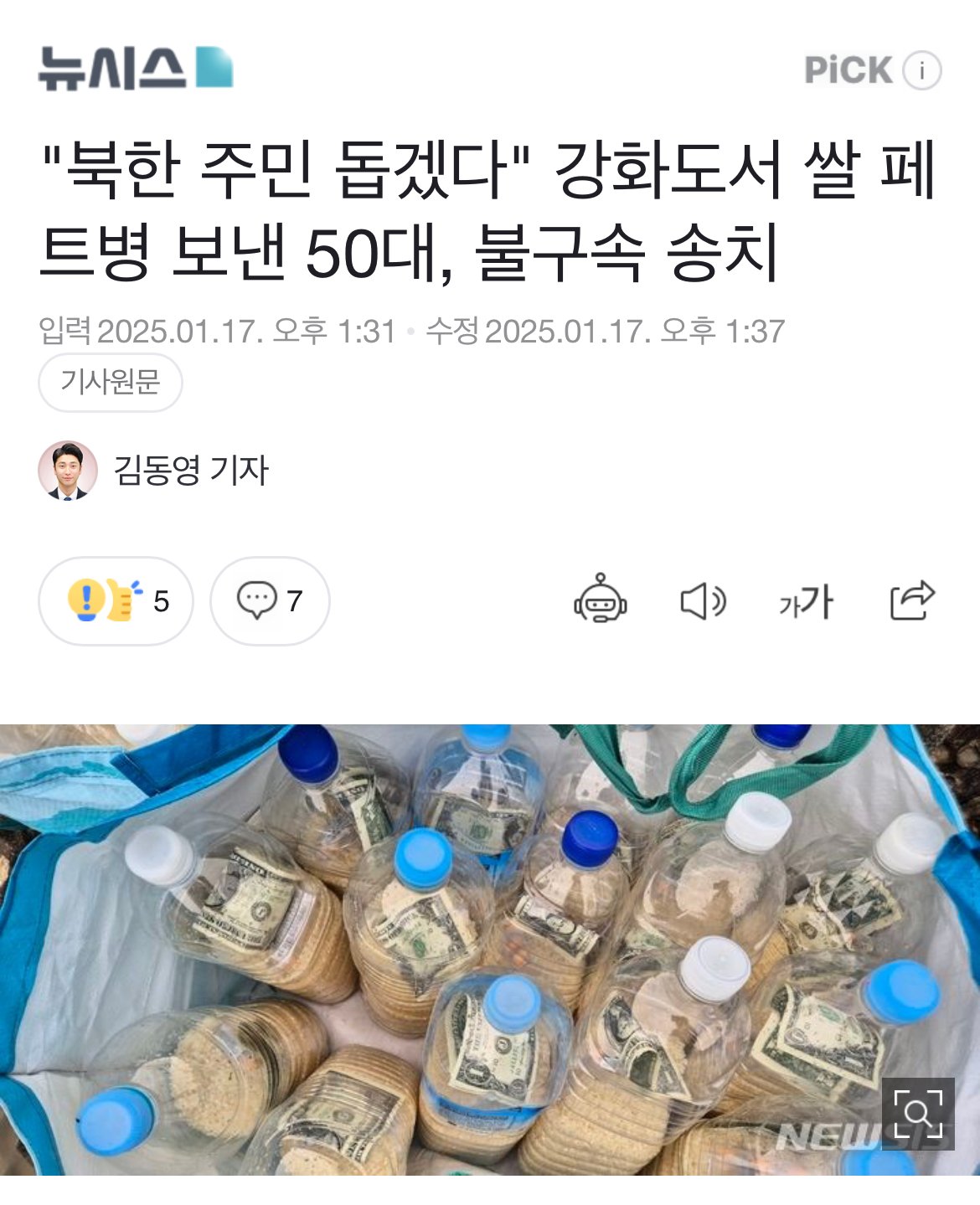
Task: Open the PICK info icon
Action: (x=921, y=70)
